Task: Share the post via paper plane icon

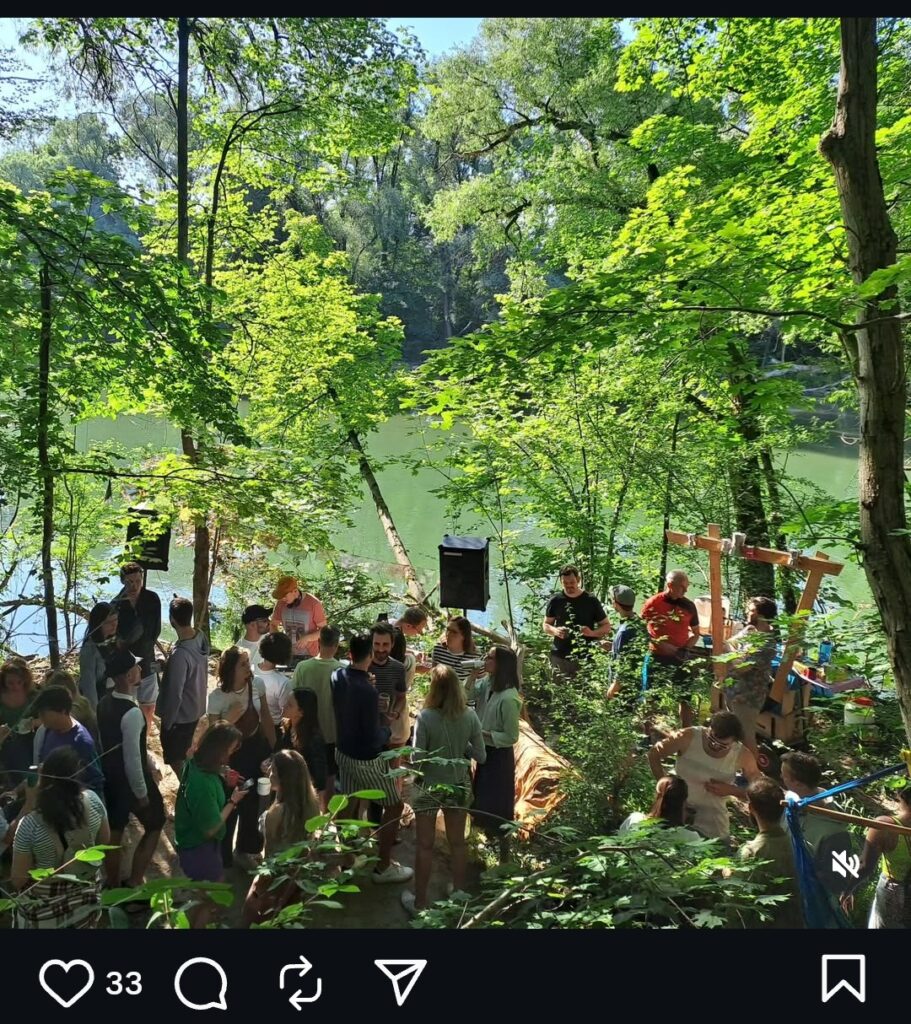Action: tap(400, 981)
